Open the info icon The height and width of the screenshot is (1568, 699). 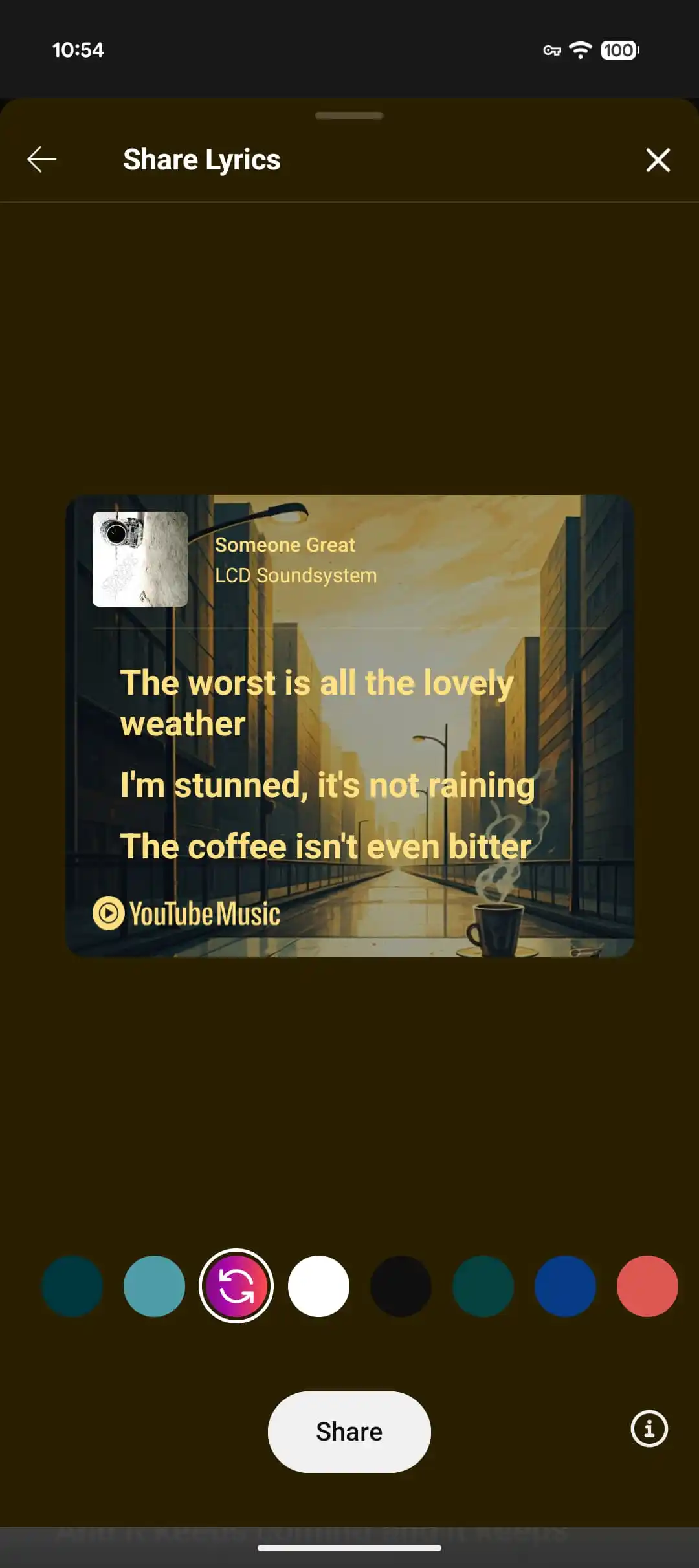tap(649, 1428)
